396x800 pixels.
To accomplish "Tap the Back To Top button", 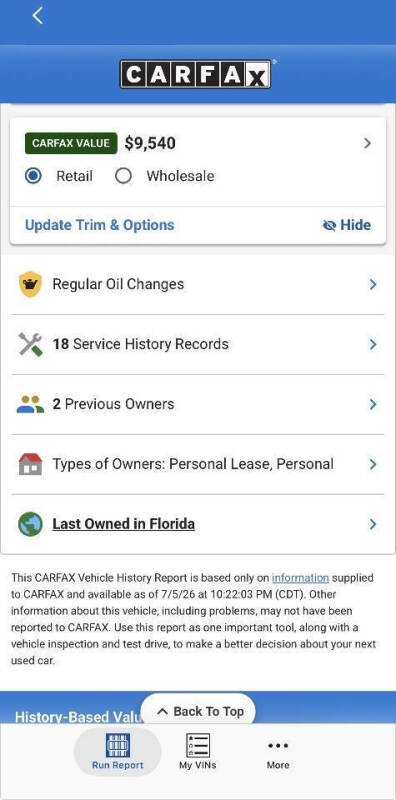I will coord(199,710).
